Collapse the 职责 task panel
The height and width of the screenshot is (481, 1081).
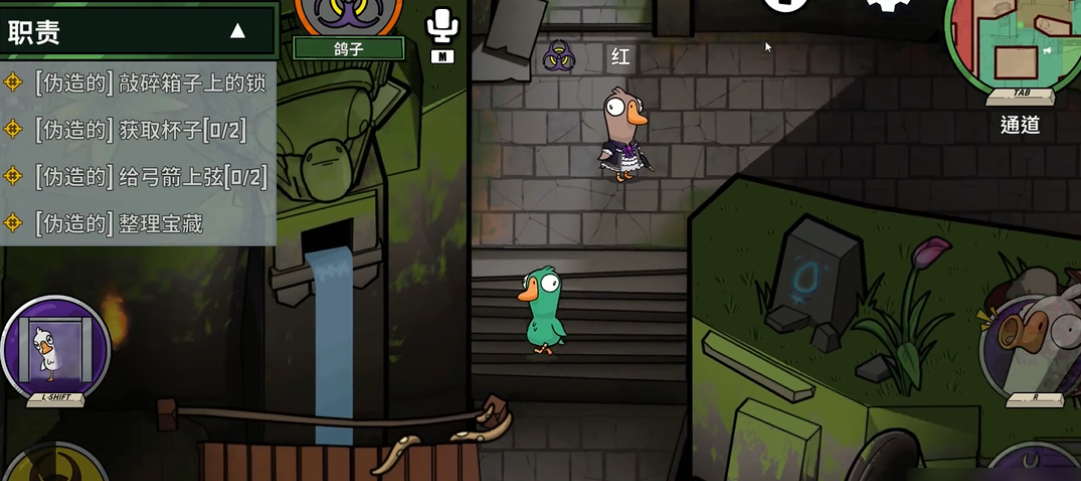237,31
